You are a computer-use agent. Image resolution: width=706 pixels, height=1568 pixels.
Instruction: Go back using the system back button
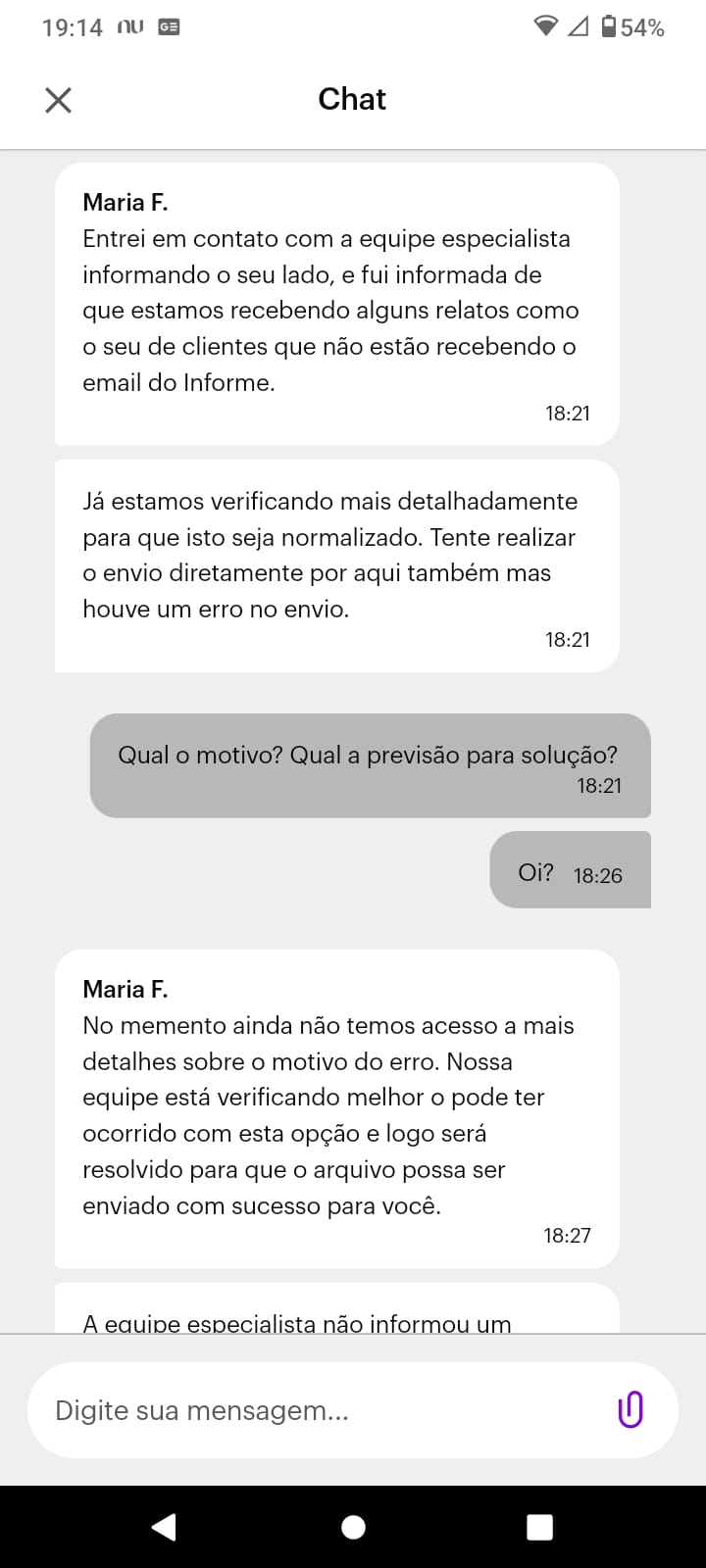[x=165, y=1526]
